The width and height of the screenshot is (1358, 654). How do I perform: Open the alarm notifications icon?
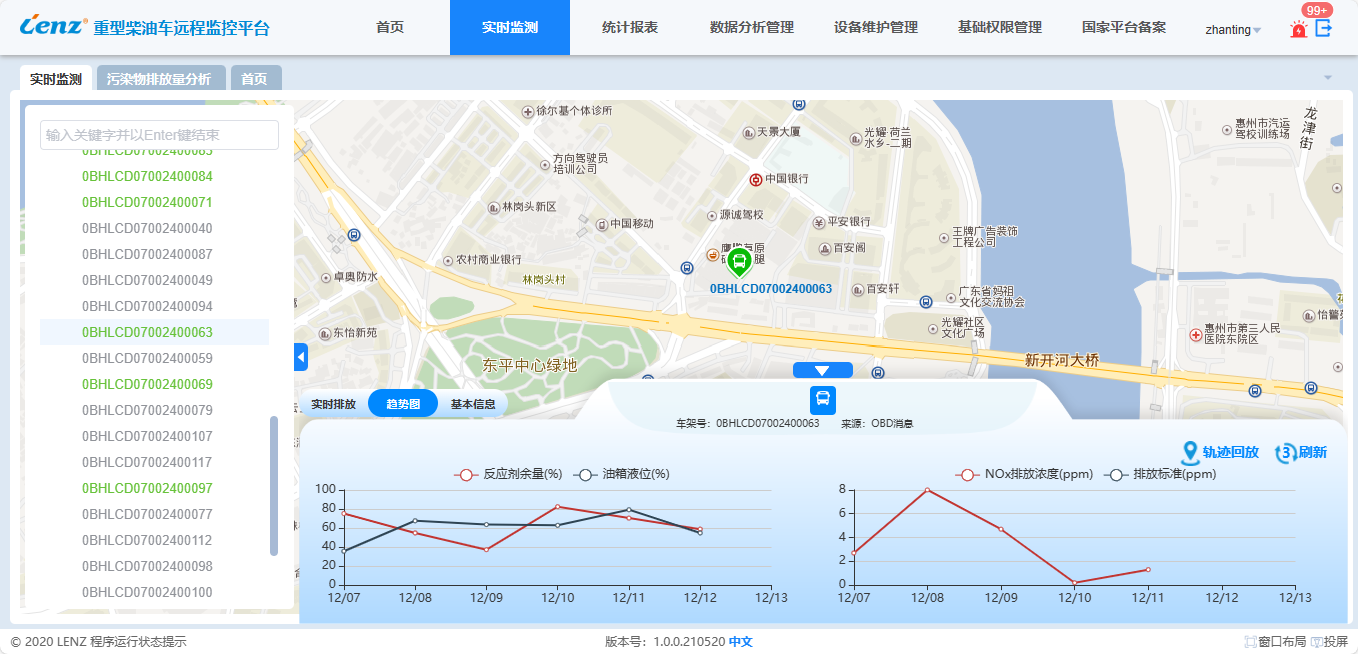[1298, 29]
